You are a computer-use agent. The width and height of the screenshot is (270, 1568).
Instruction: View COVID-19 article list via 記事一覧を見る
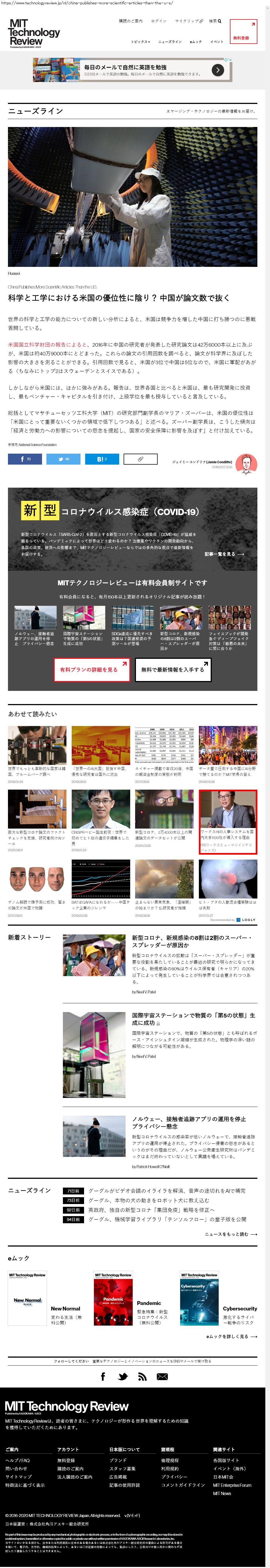pos(224,554)
